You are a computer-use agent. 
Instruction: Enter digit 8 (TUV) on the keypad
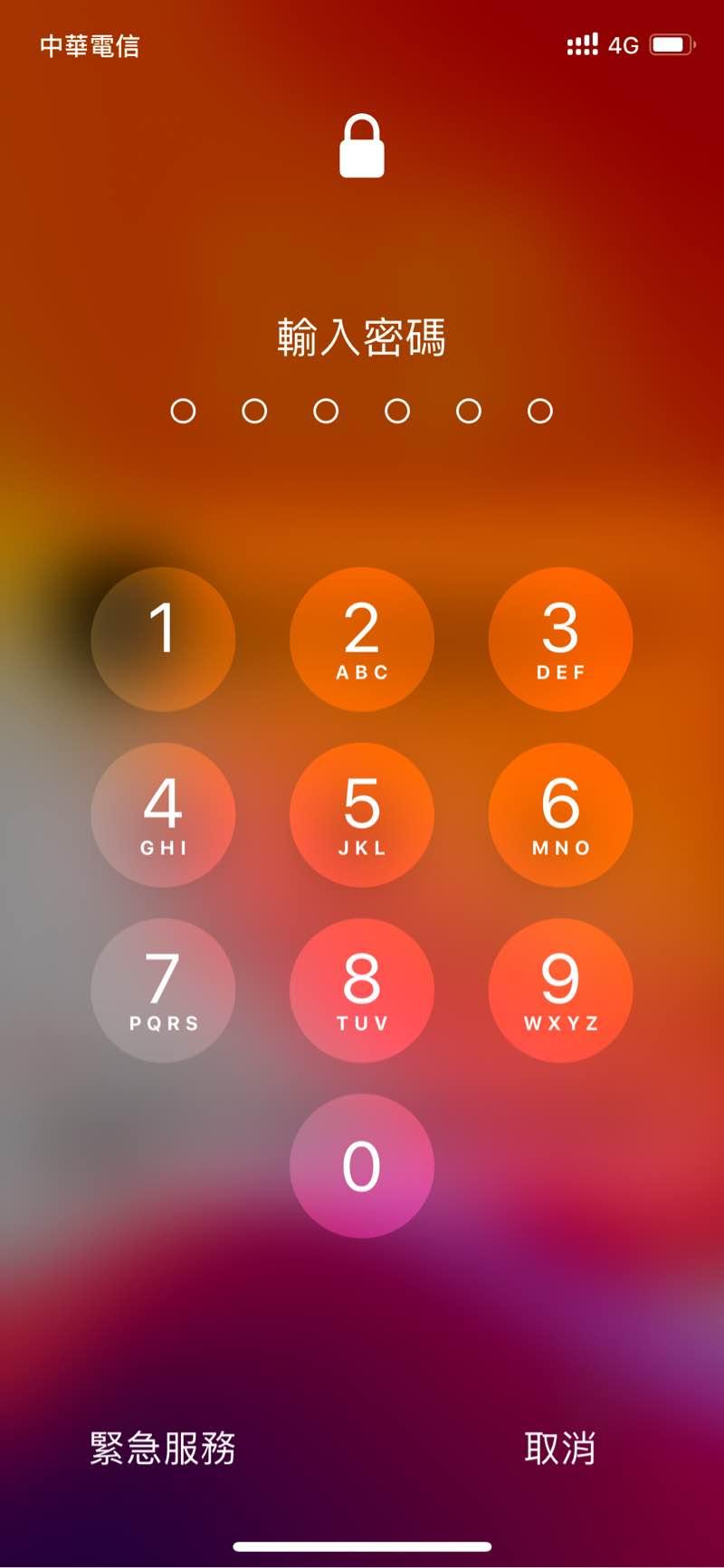click(x=362, y=990)
